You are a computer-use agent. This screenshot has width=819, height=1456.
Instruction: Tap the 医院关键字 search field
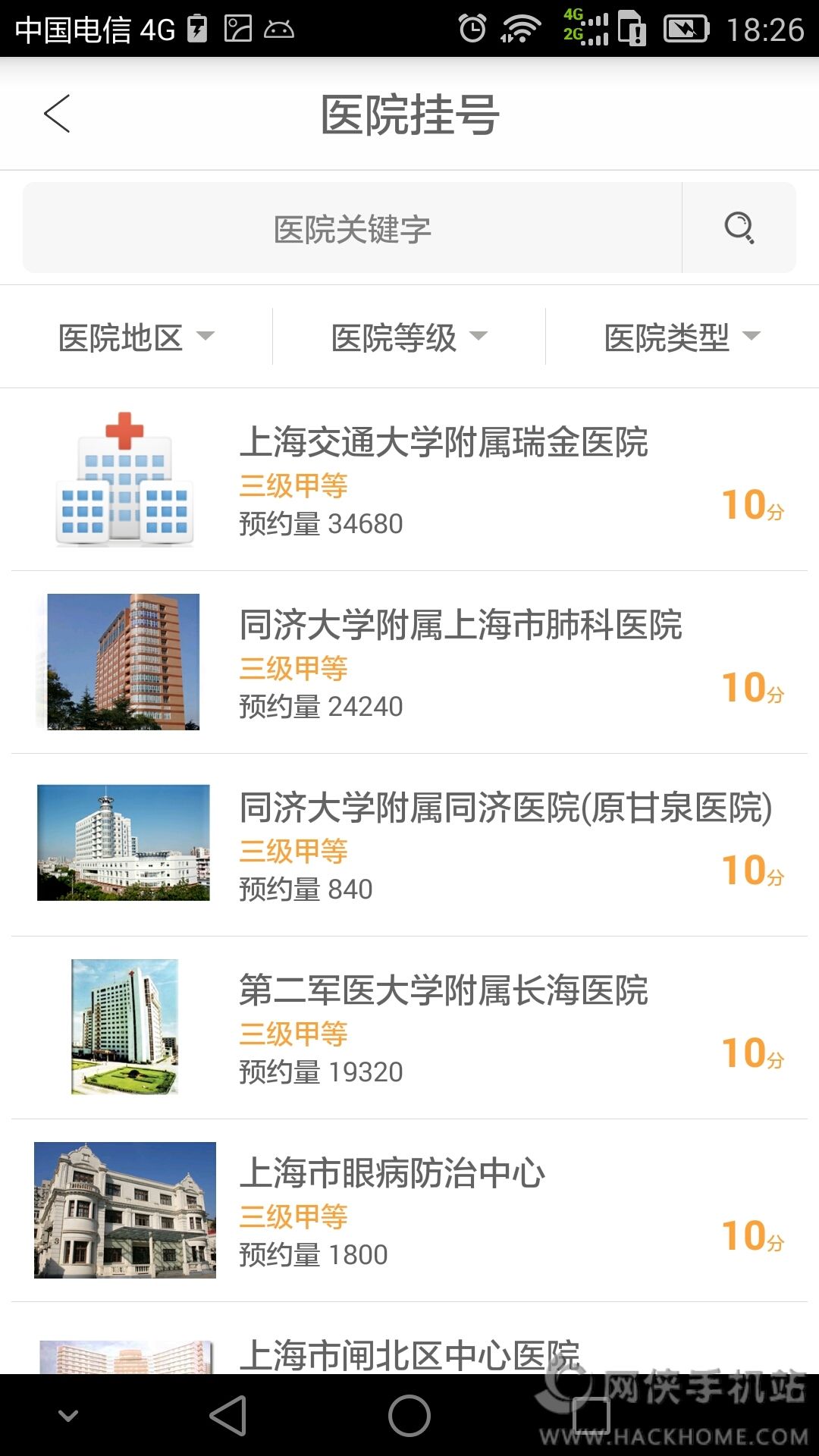(353, 228)
